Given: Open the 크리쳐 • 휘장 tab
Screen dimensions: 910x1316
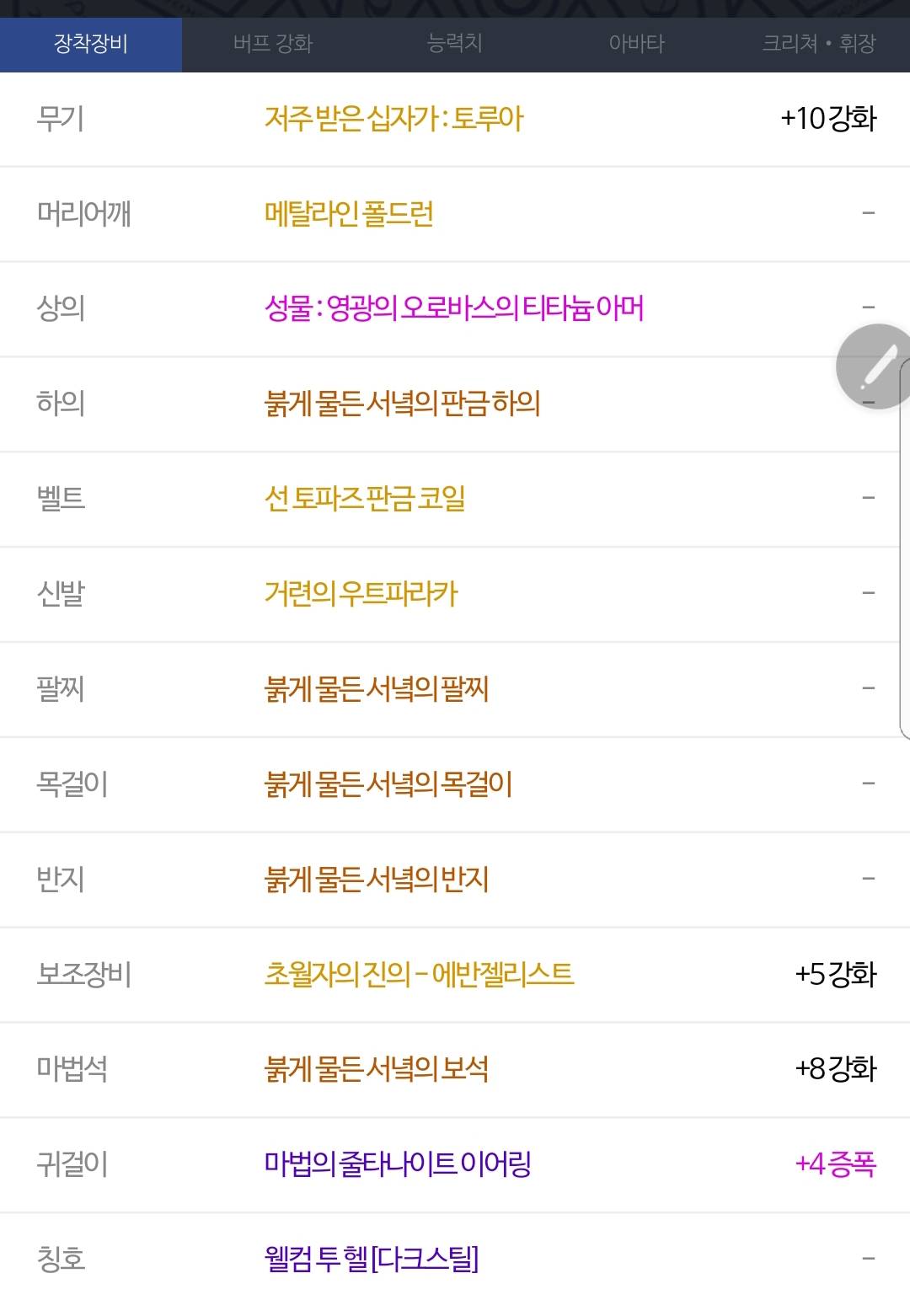Looking at the screenshot, I should coord(819,44).
